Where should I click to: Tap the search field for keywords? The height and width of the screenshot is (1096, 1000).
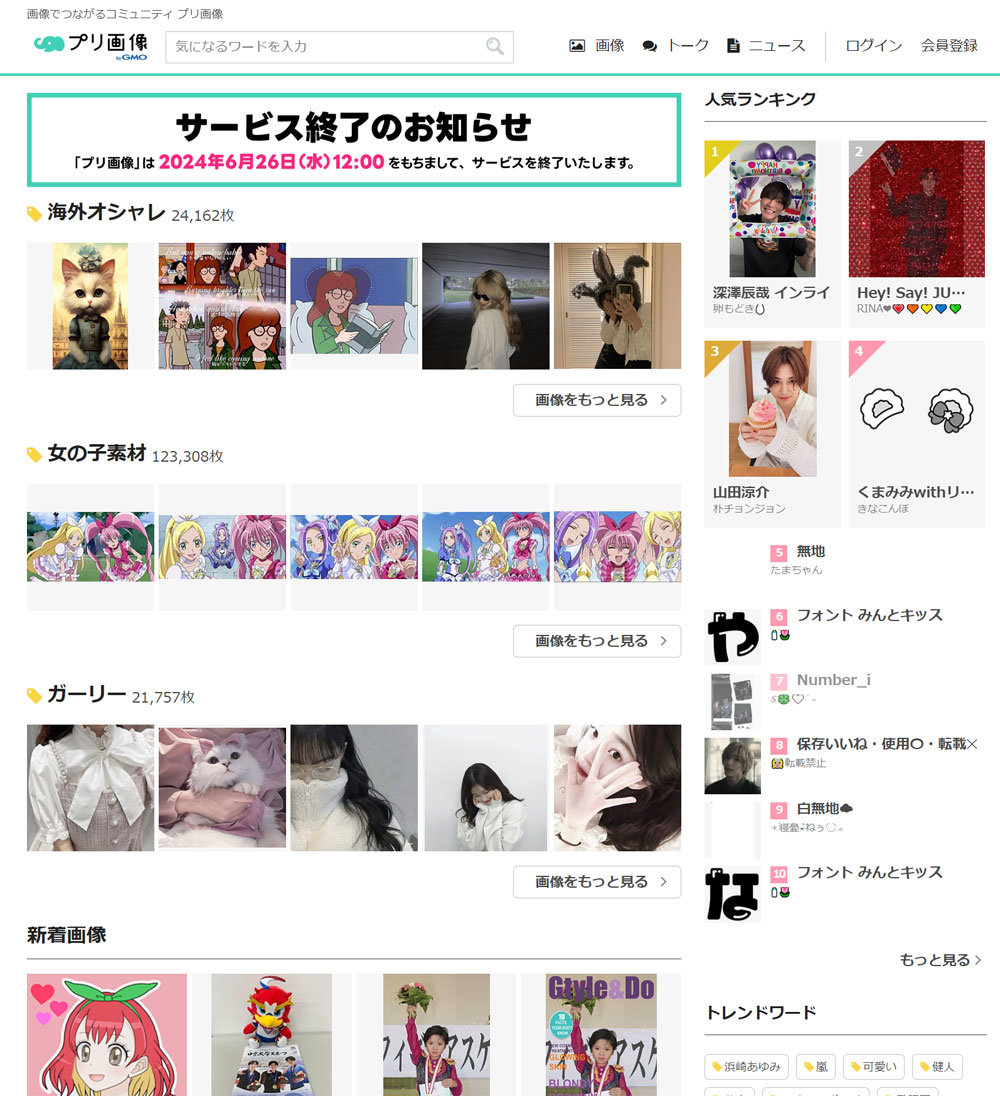[x=325, y=46]
